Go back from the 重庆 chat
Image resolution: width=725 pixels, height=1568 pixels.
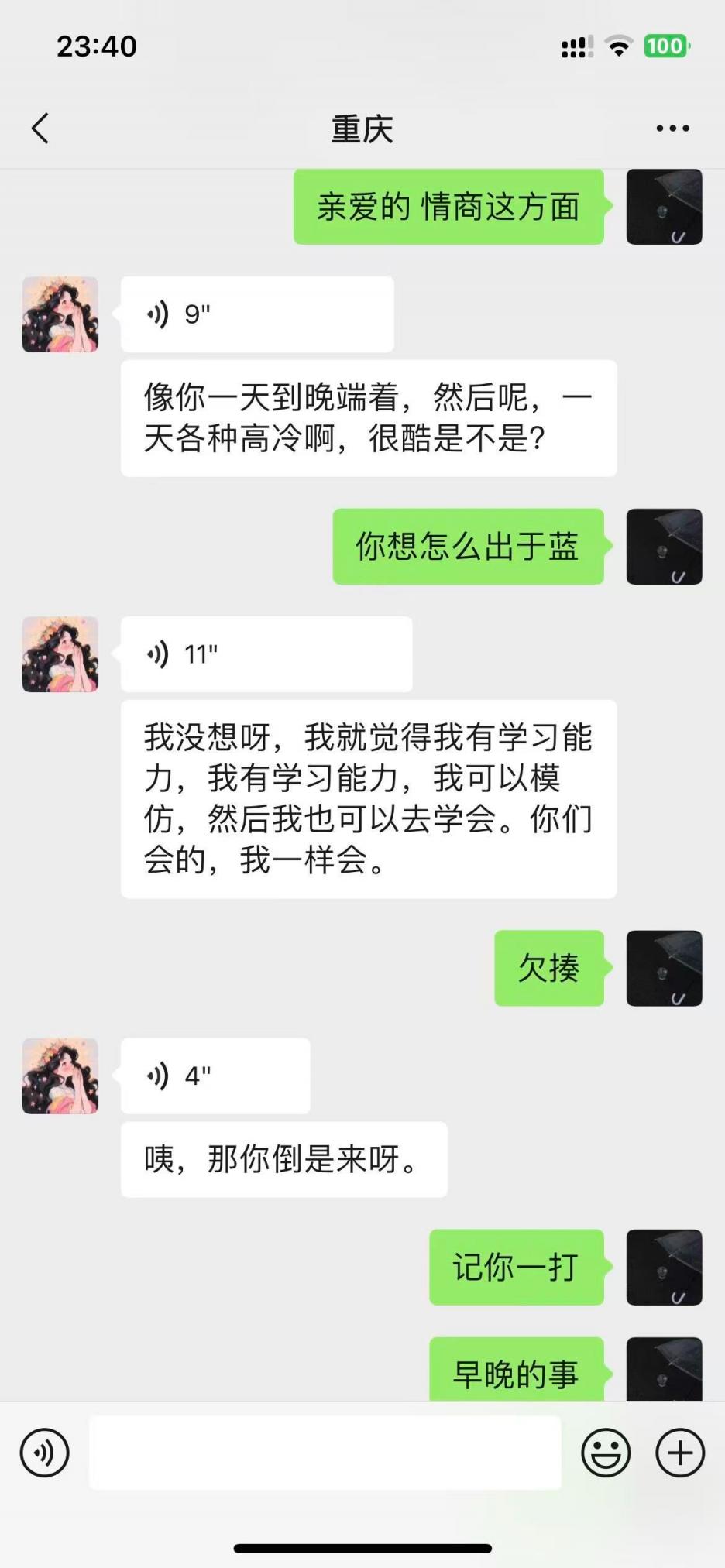pyautogui.click(x=40, y=129)
